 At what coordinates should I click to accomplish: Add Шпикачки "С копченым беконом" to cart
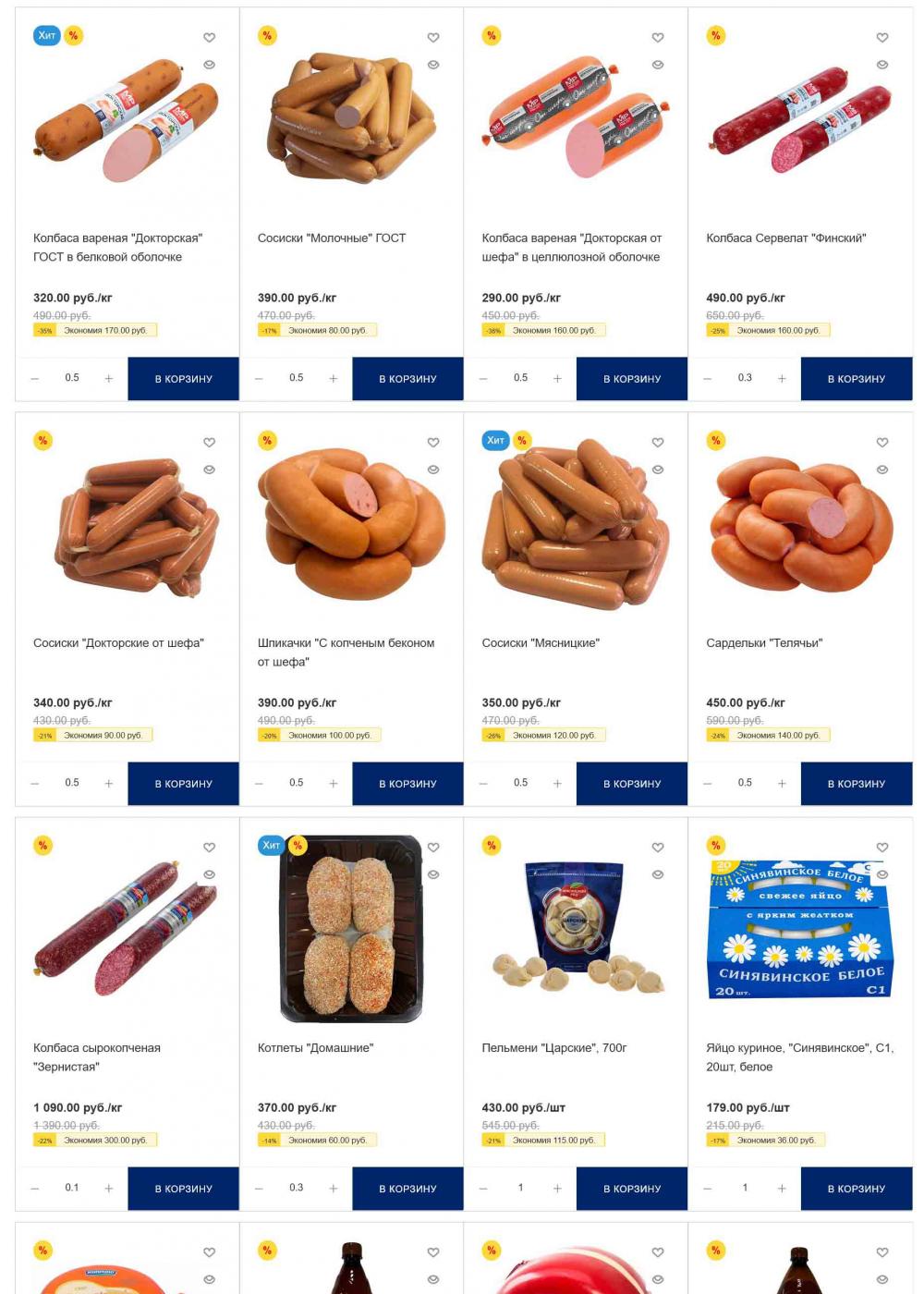pos(407,784)
